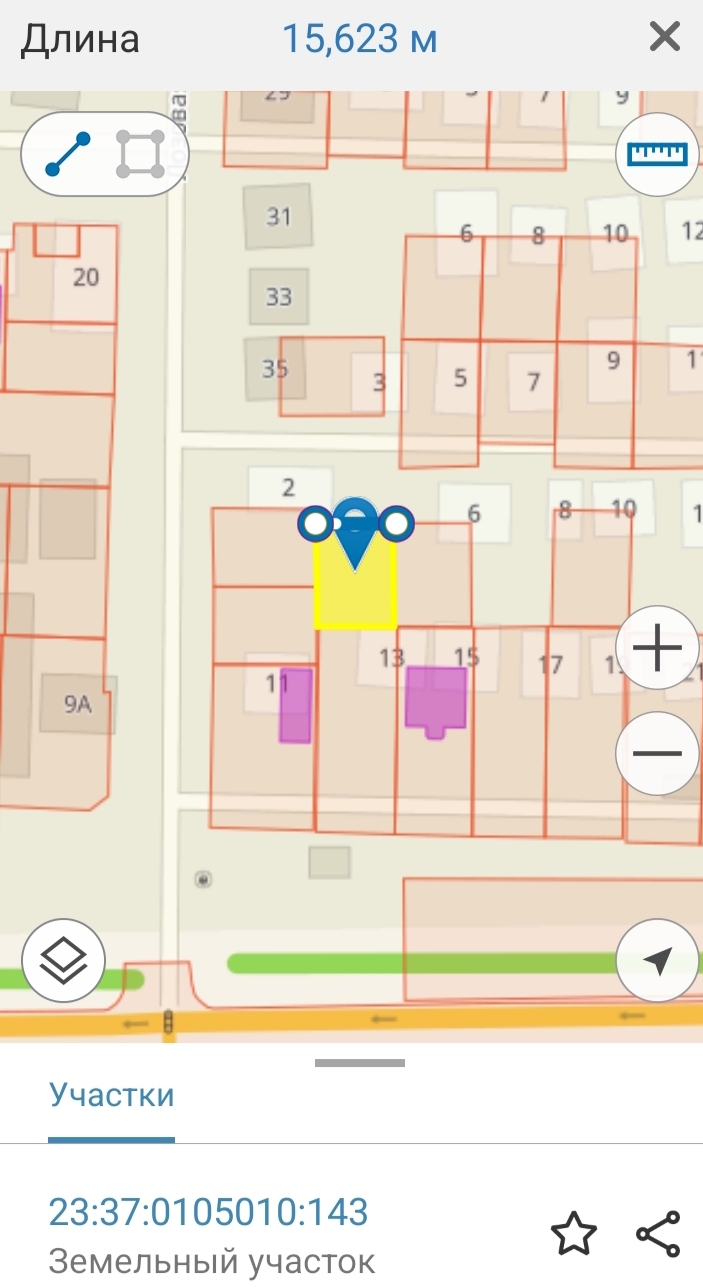This screenshot has height=1288, width=703.
Task: Share parcel 23:37:0105010:143
Action: pyautogui.click(x=658, y=1235)
